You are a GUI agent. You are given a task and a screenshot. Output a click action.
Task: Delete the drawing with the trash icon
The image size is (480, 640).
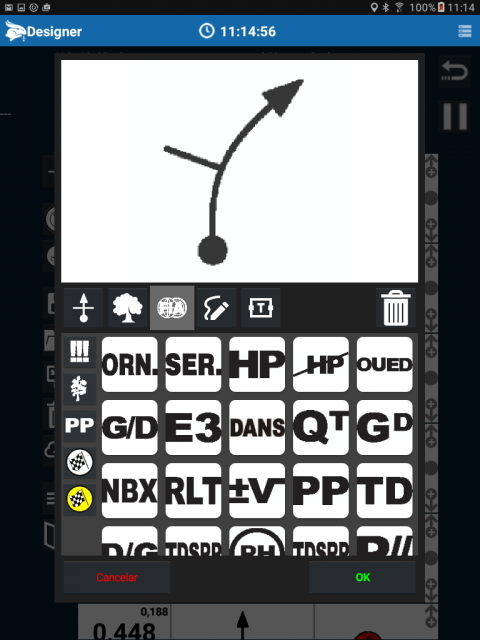coord(396,308)
